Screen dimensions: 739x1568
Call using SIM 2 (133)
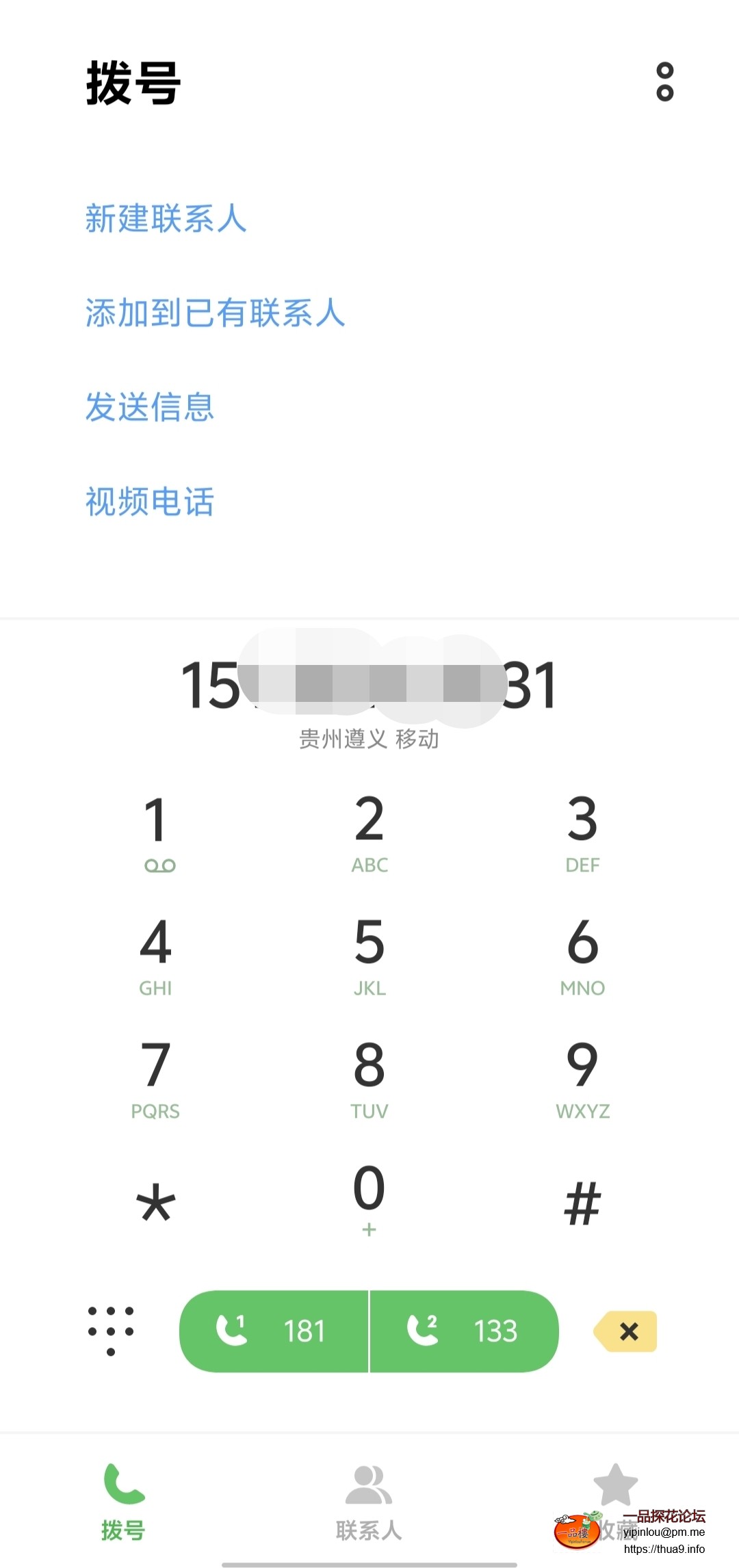(465, 1331)
